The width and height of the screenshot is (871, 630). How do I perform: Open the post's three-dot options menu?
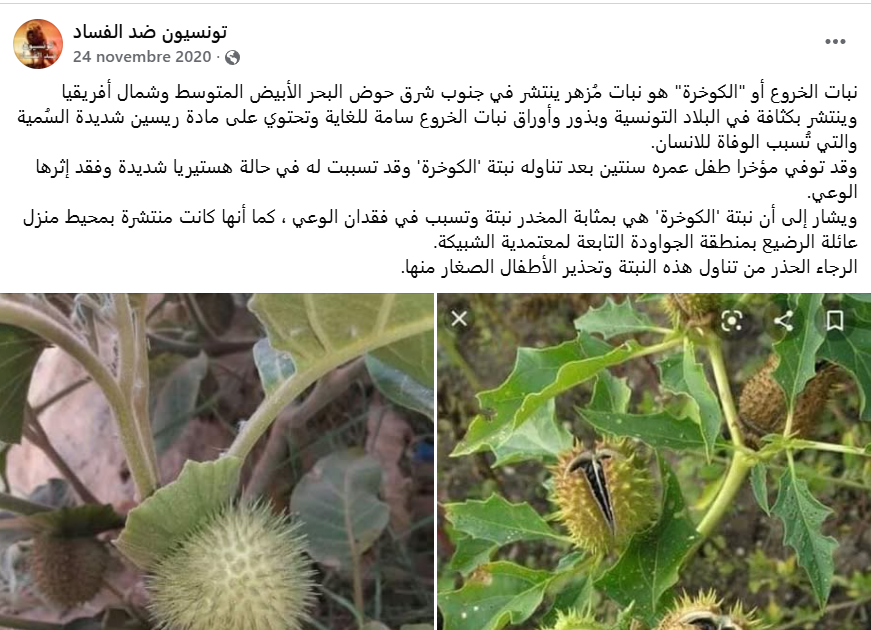835,42
